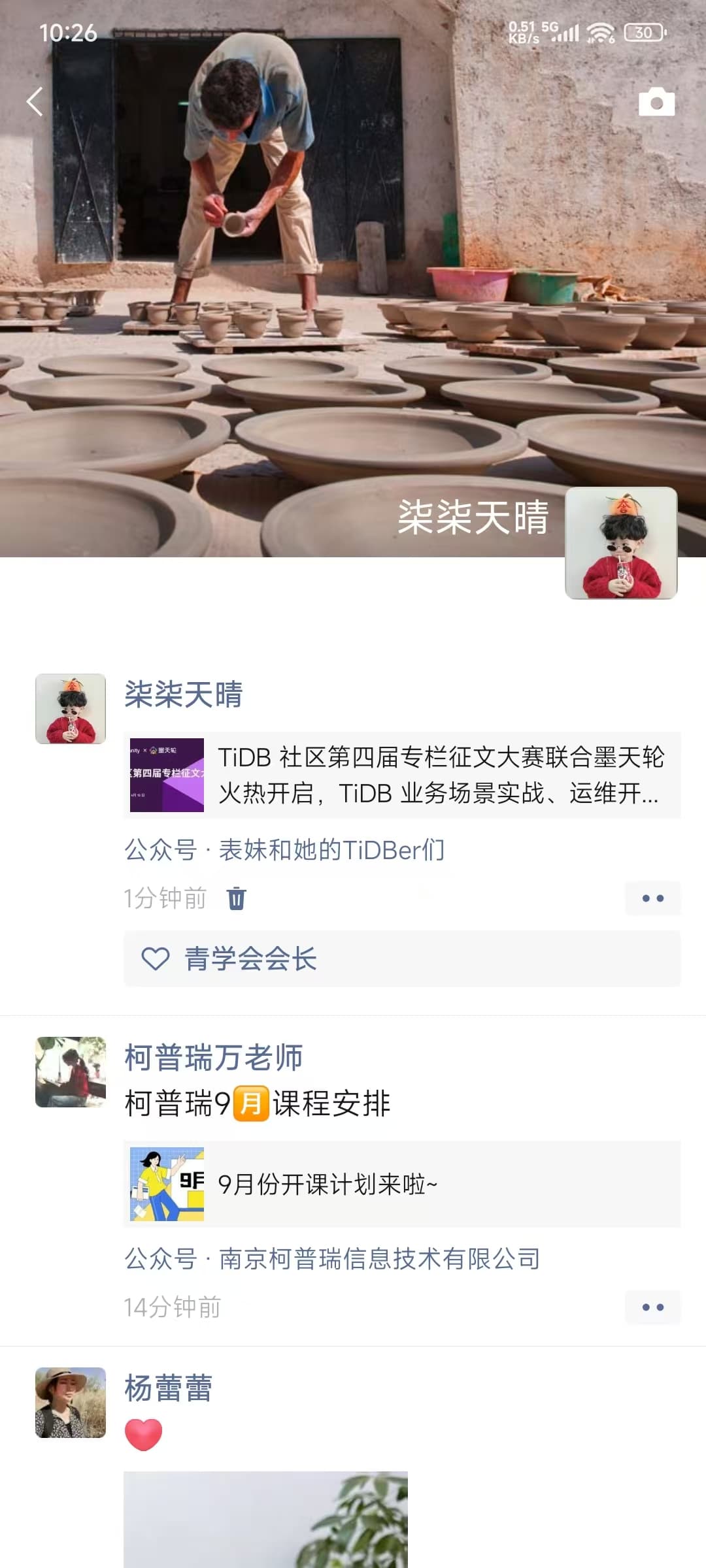The height and width of the screenshot is (1568, 706).
Task: Open like/comment menu on 柒柒天晴's post
Action: point(652,898)
